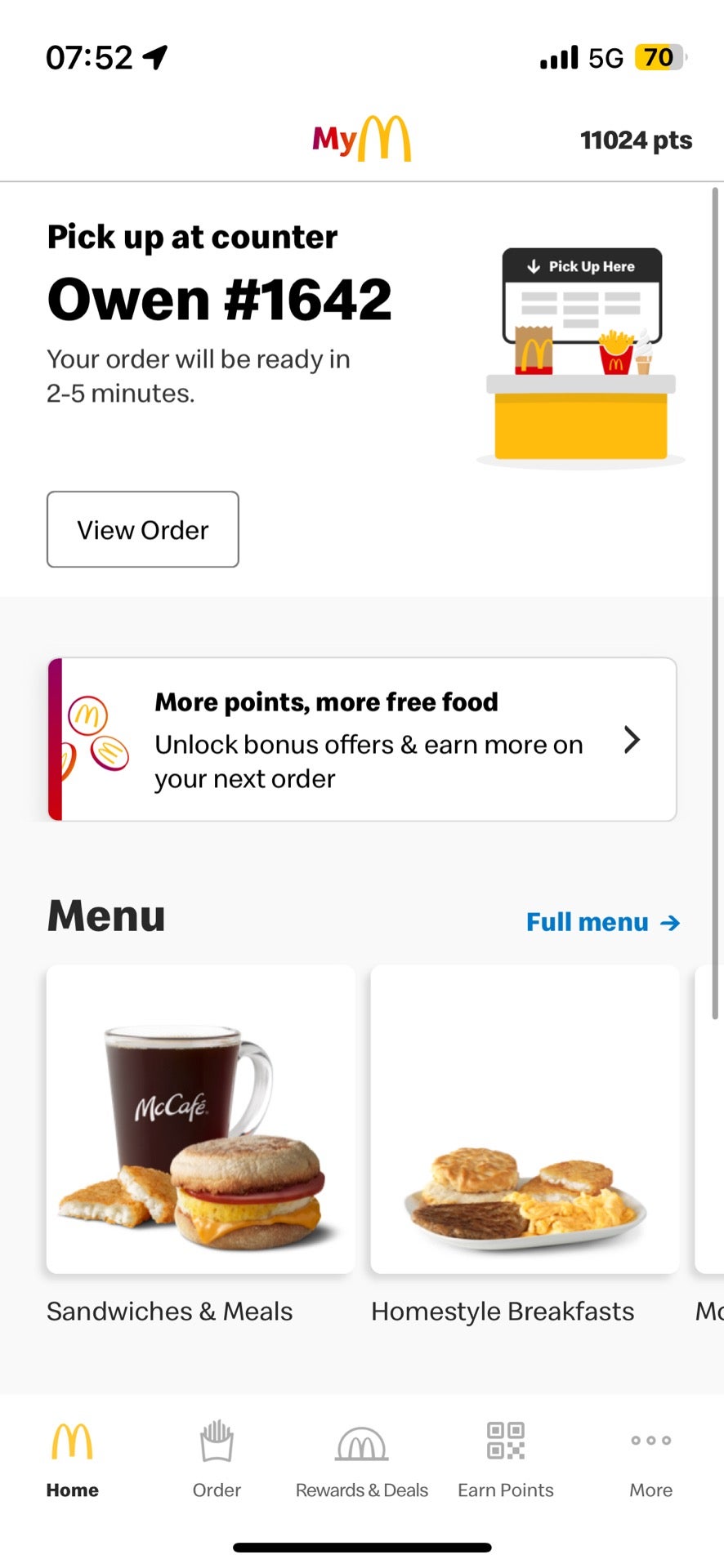Show the More tab
Viewport: 724px width, 1568px height.
tap(650, 1459)
